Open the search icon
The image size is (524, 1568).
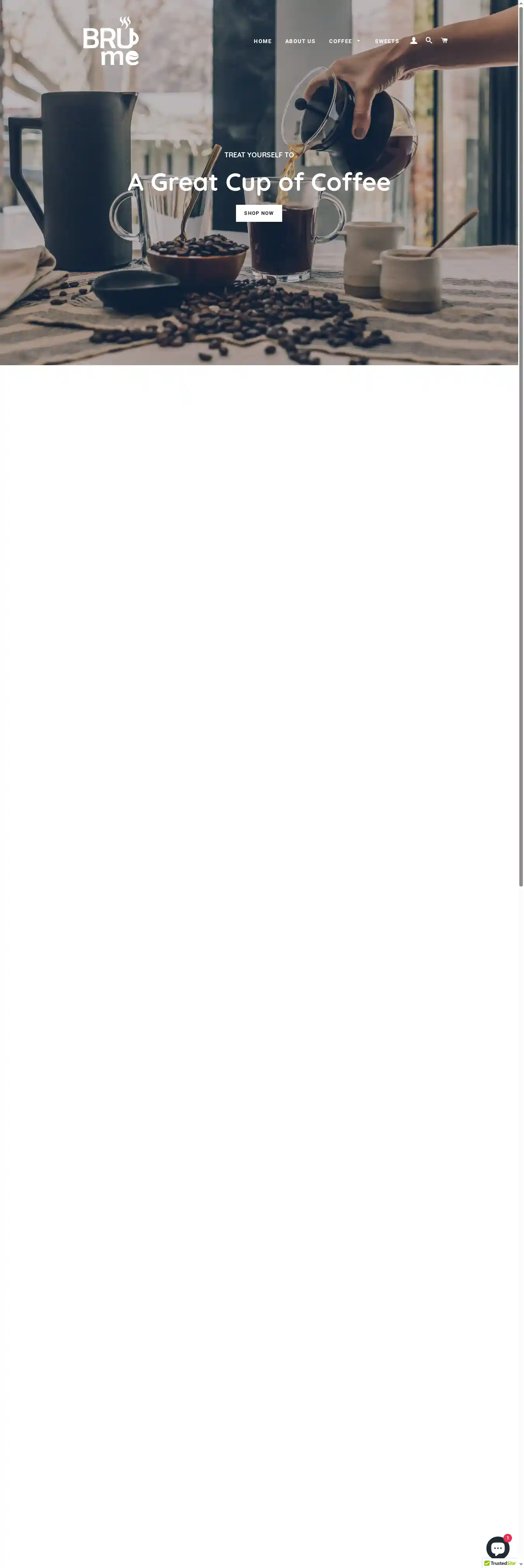pyautogui.click(x=429, y=41)
